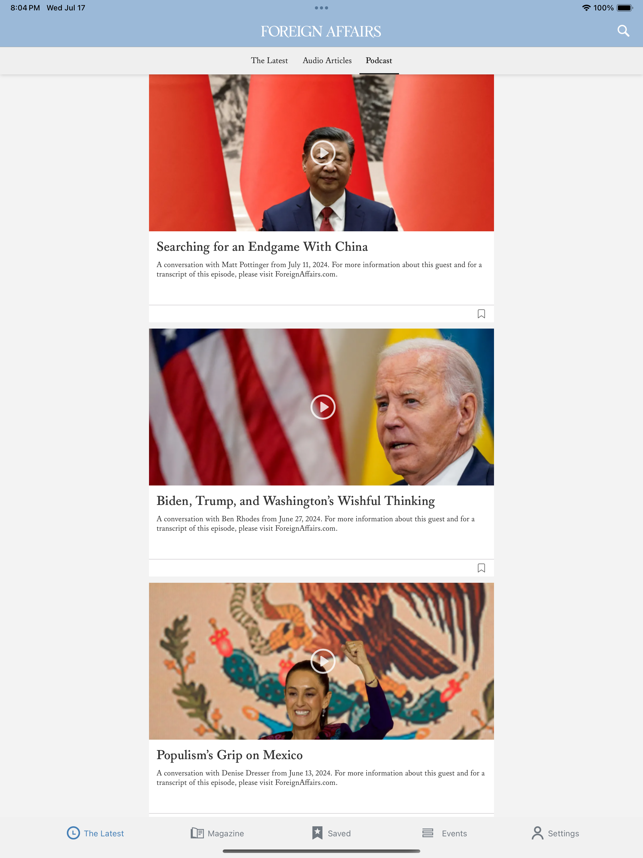The width and height of the screenshot is (643, 858).
Task: Go to Magazine in bottom bar
Action: pos(217,833)
